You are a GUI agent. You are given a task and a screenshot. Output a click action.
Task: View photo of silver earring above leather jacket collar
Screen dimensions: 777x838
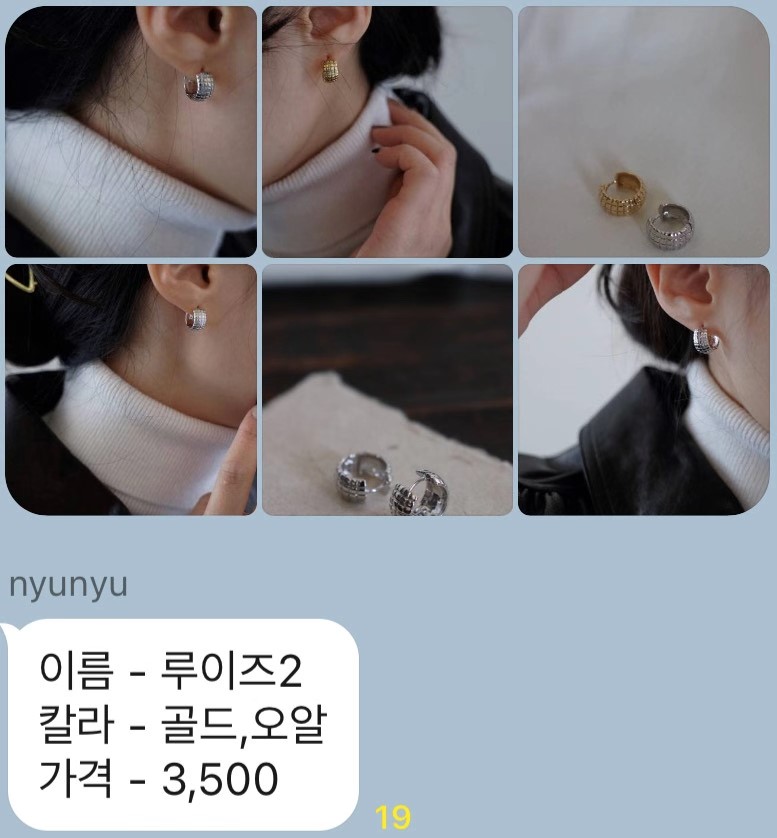[643, 390]
